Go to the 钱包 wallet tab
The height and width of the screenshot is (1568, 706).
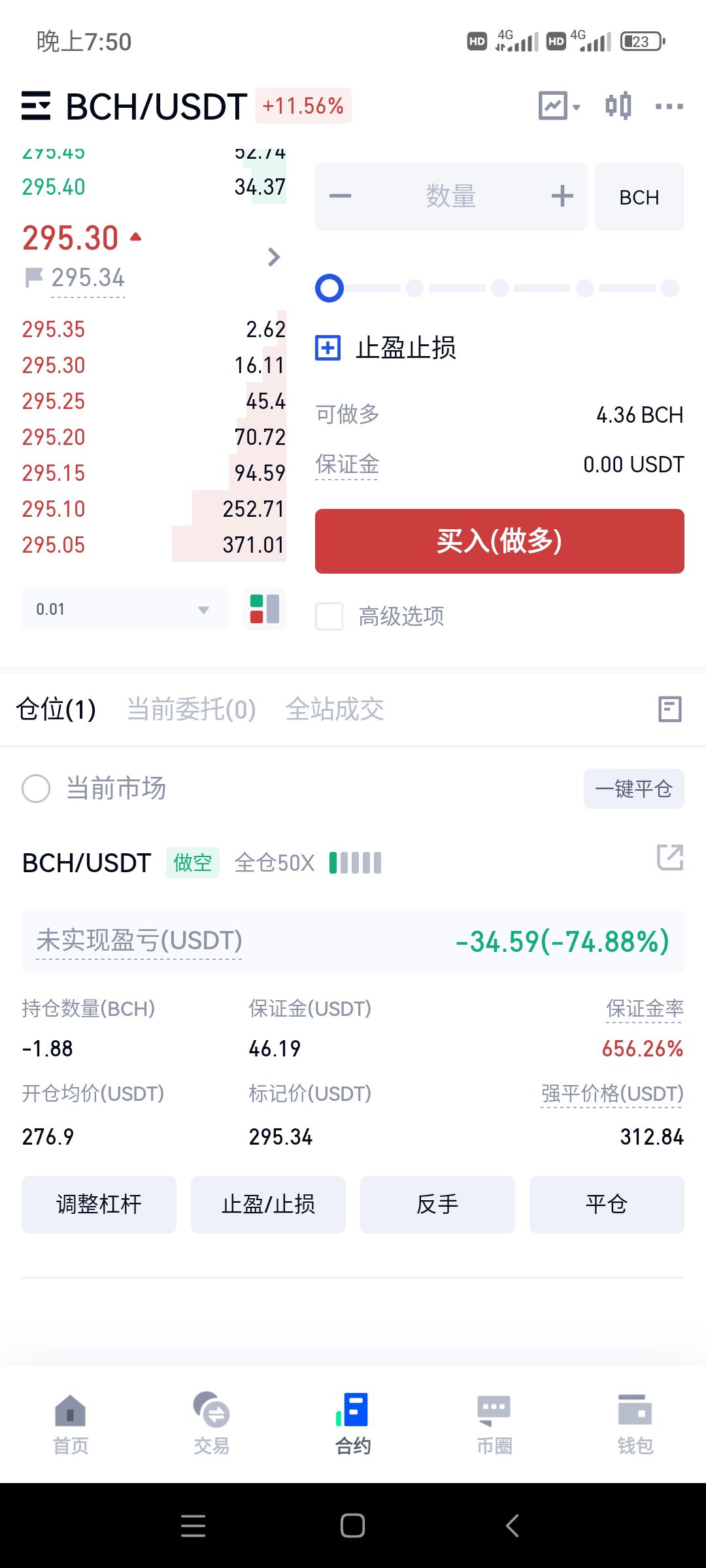(x=635, y=1424)
